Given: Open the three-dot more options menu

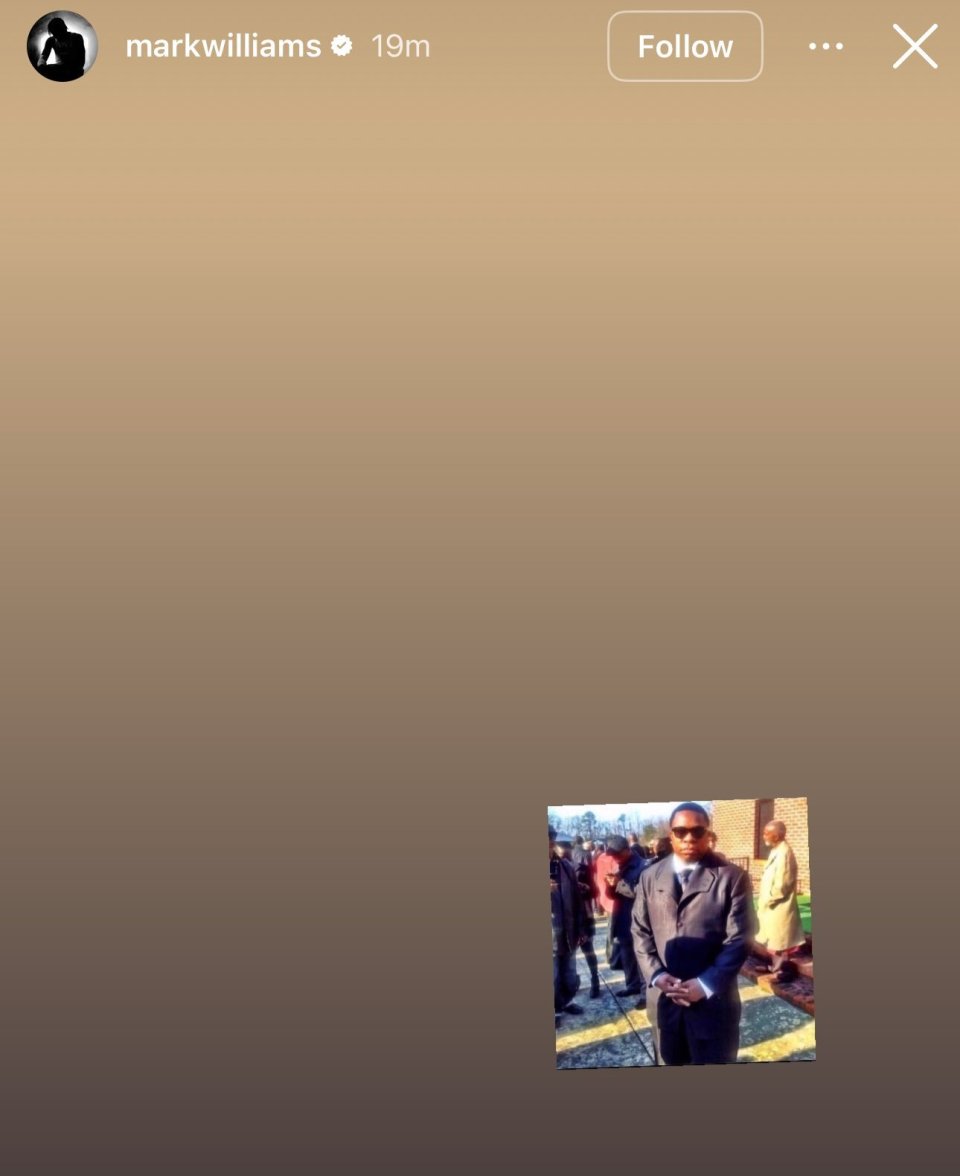Looking at the screenshot, I should pos(825,46).
